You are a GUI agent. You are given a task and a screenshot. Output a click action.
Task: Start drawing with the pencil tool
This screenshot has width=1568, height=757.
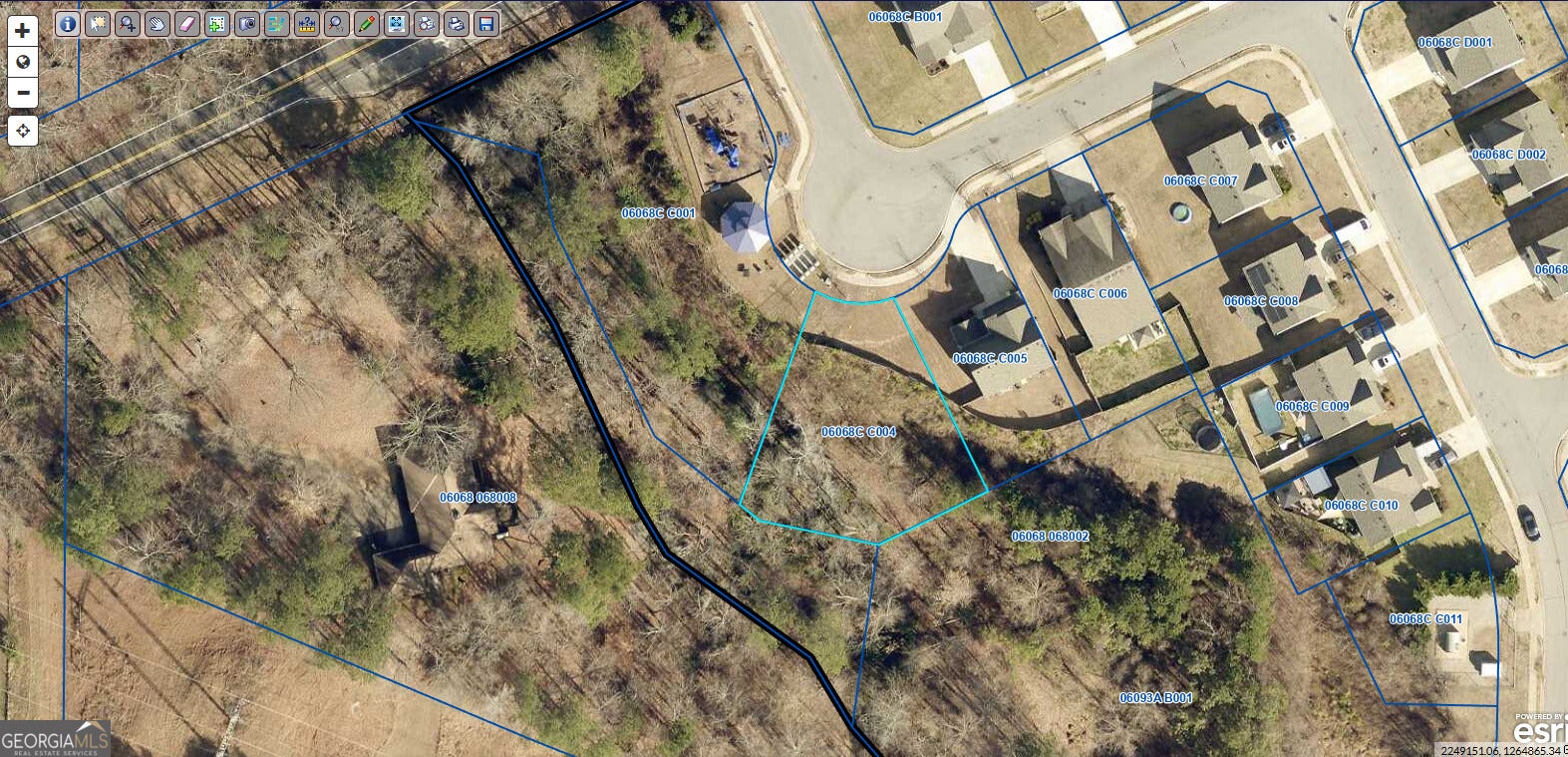coord(367,24)
